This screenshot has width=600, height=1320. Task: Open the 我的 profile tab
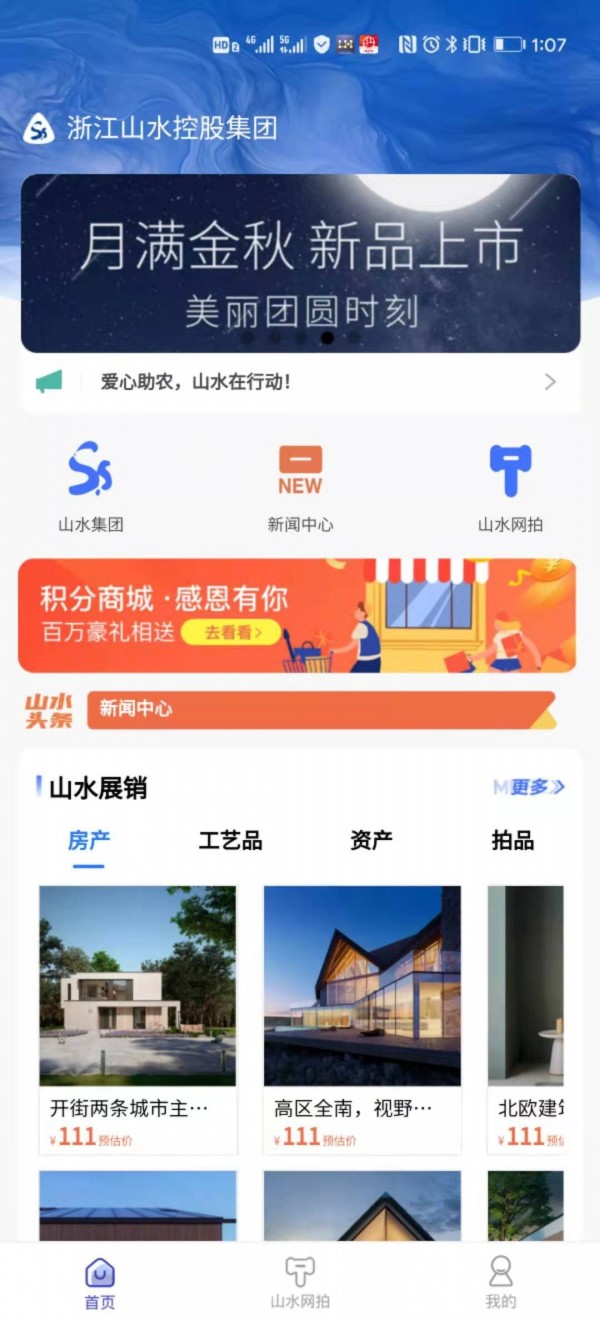tap(500, 1282)
